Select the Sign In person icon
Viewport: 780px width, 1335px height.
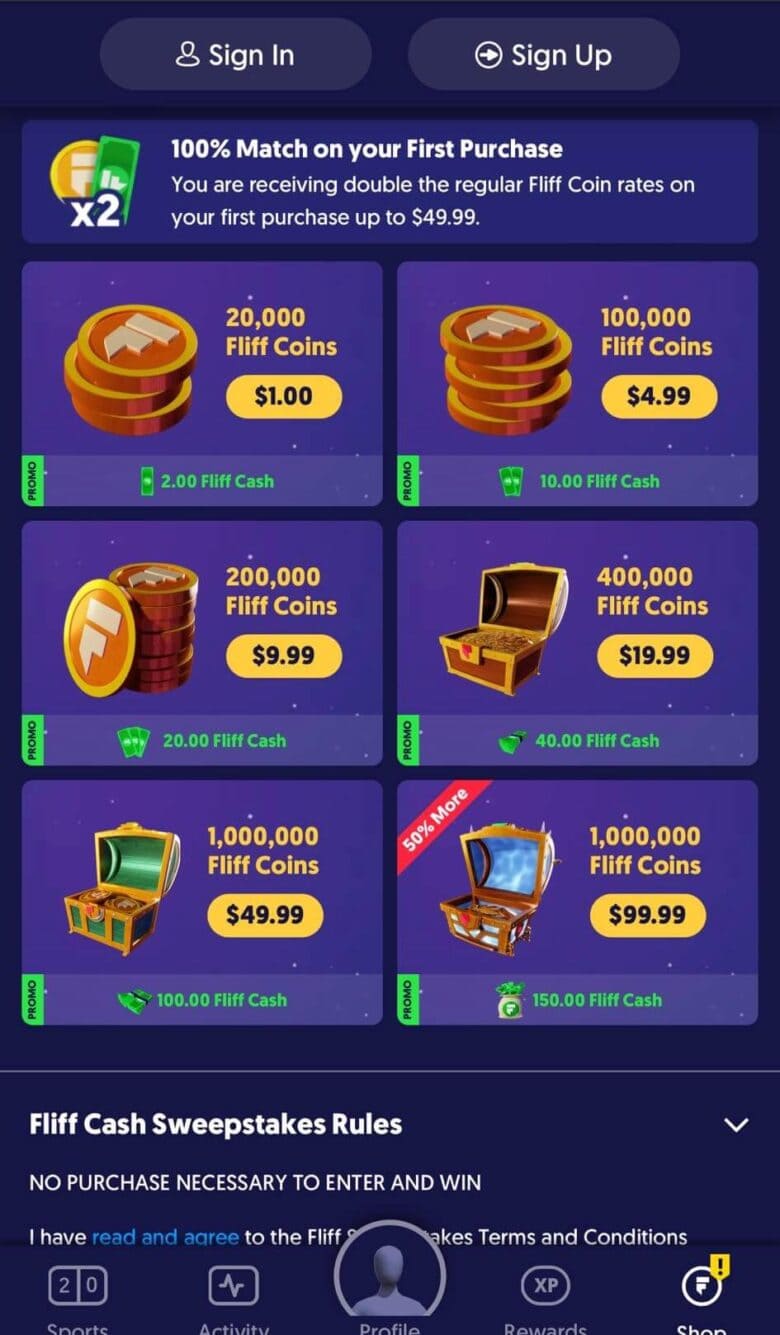click(x=186, y=55)
